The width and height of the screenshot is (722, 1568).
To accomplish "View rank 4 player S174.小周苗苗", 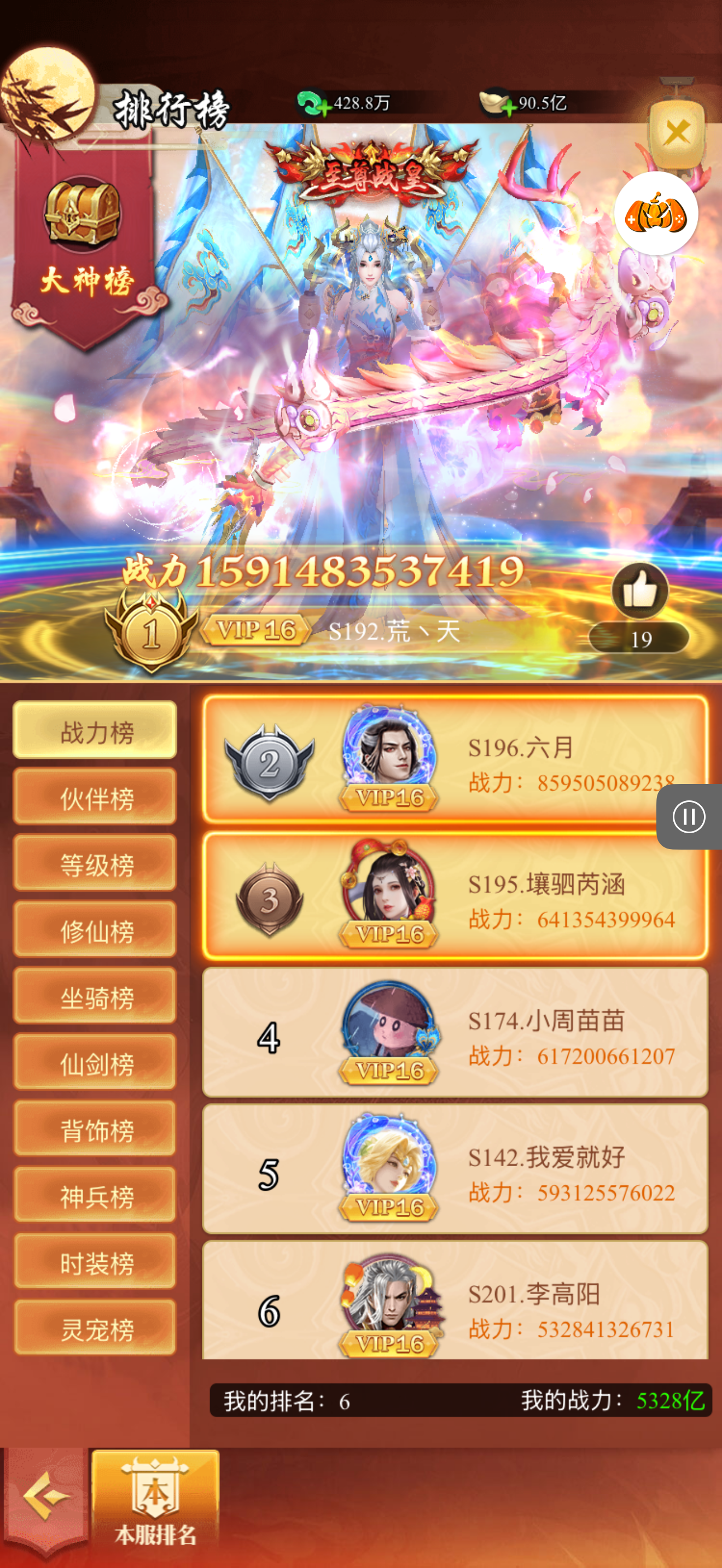I will click(x=454, y=1033).
